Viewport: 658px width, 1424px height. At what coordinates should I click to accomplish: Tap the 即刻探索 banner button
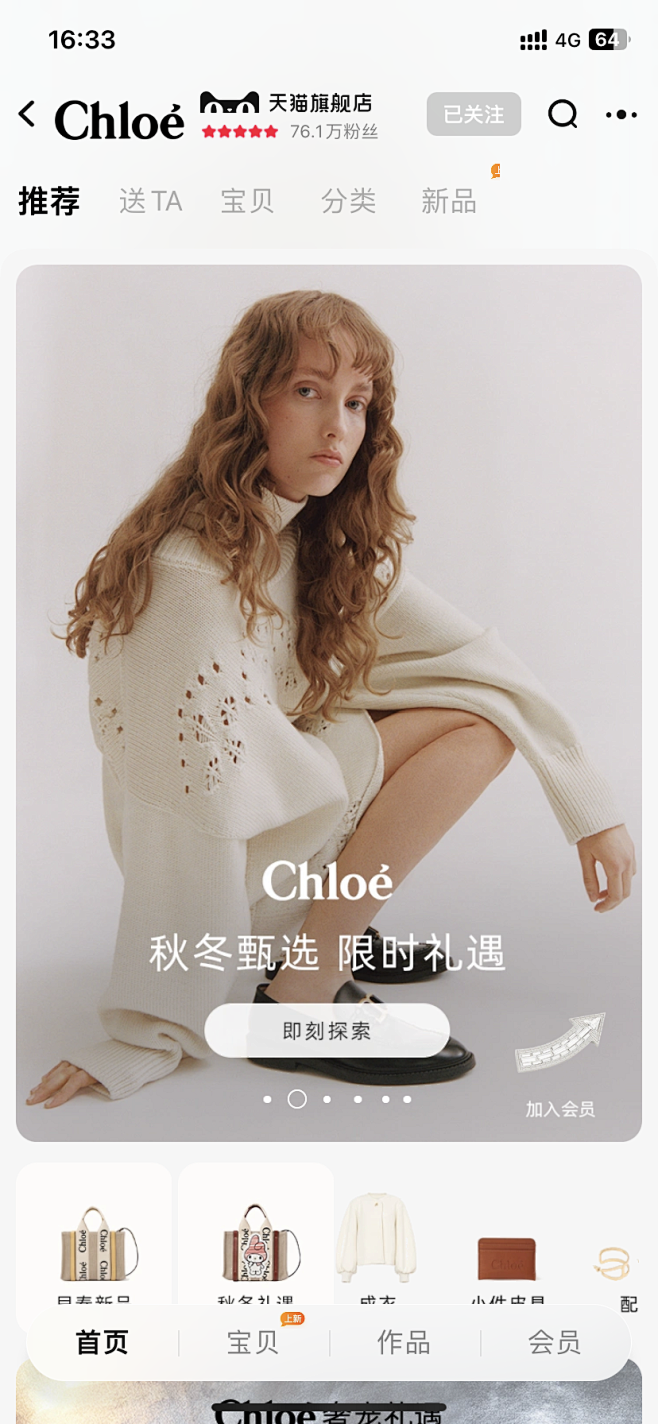[327, 1031]
